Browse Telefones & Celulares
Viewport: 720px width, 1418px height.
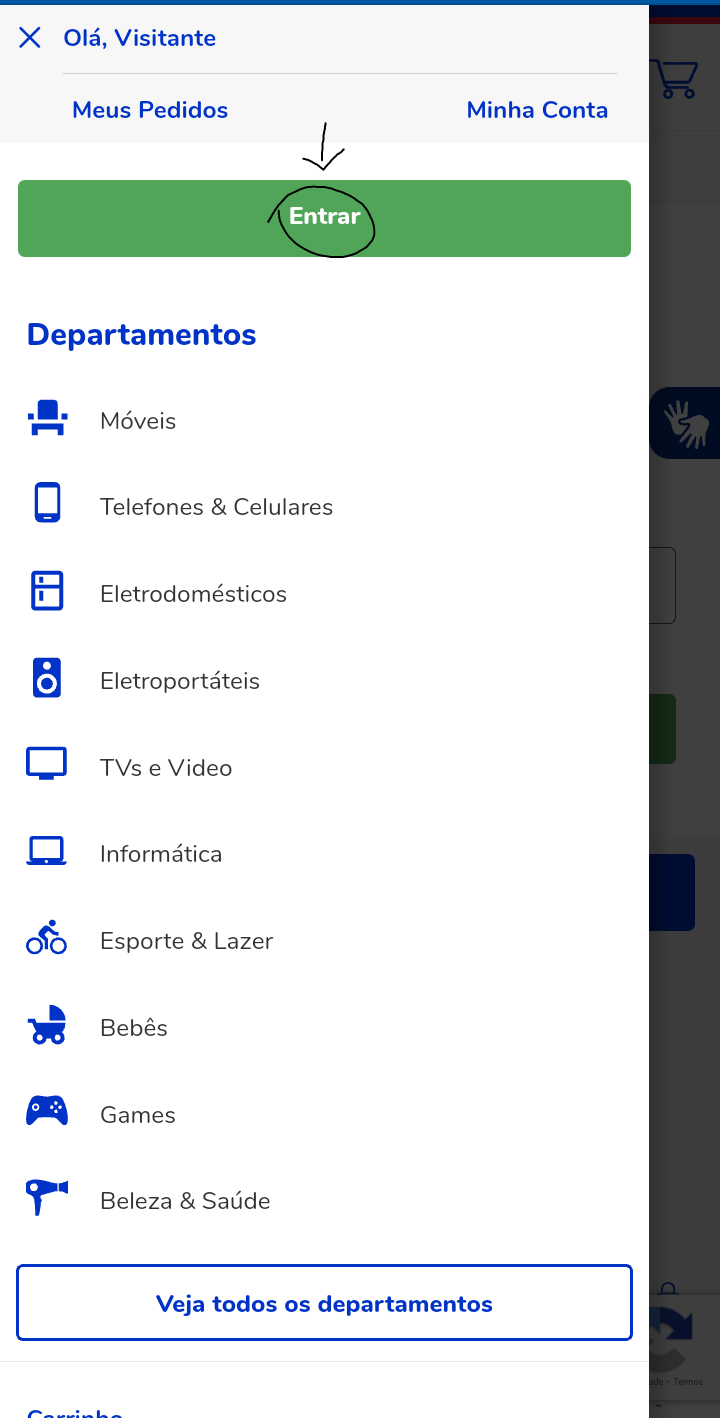324,507
